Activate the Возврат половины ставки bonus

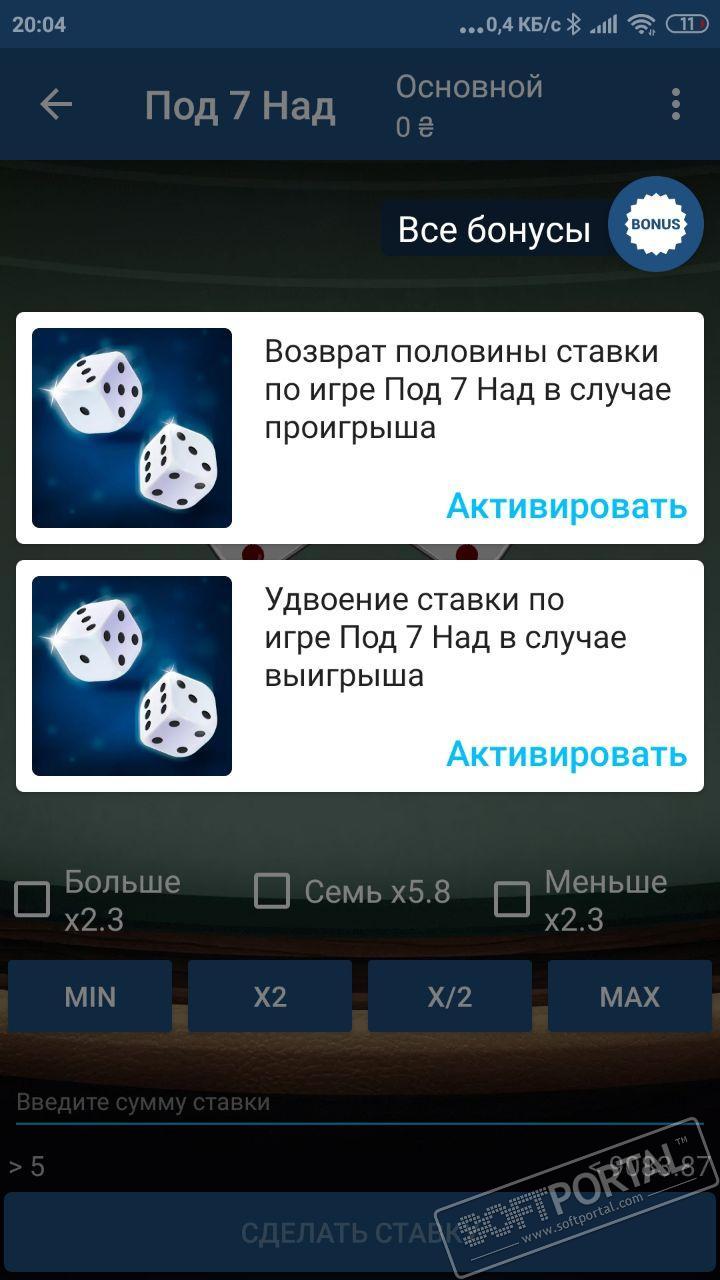(566, 506)
